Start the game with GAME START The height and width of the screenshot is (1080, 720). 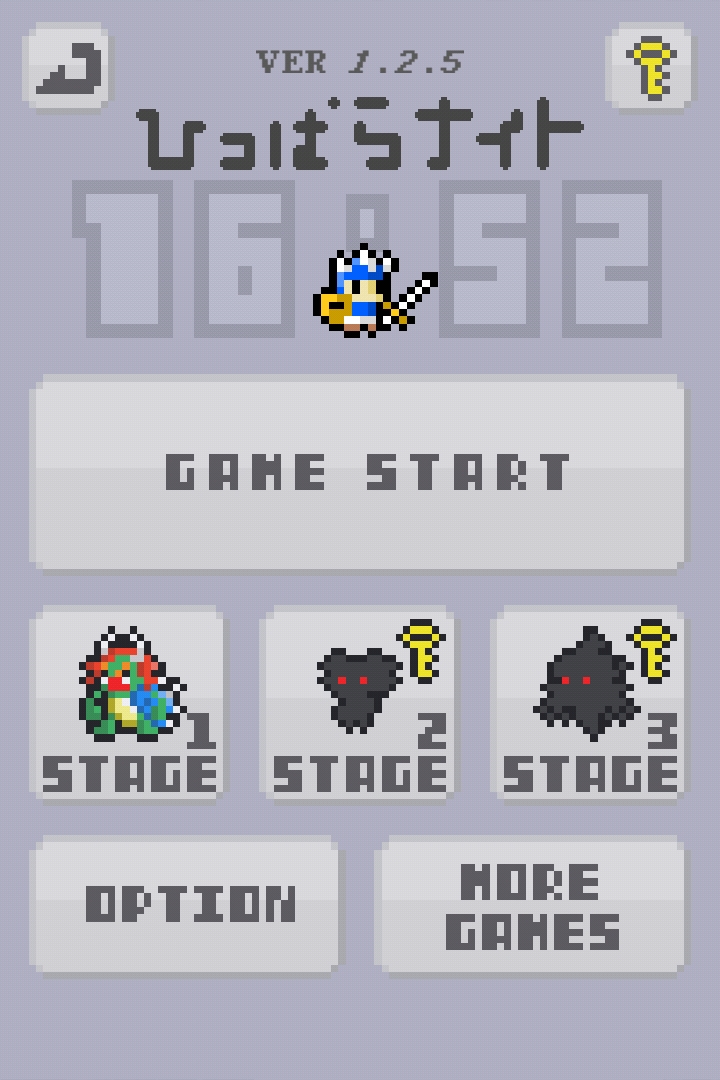(360, 472)
